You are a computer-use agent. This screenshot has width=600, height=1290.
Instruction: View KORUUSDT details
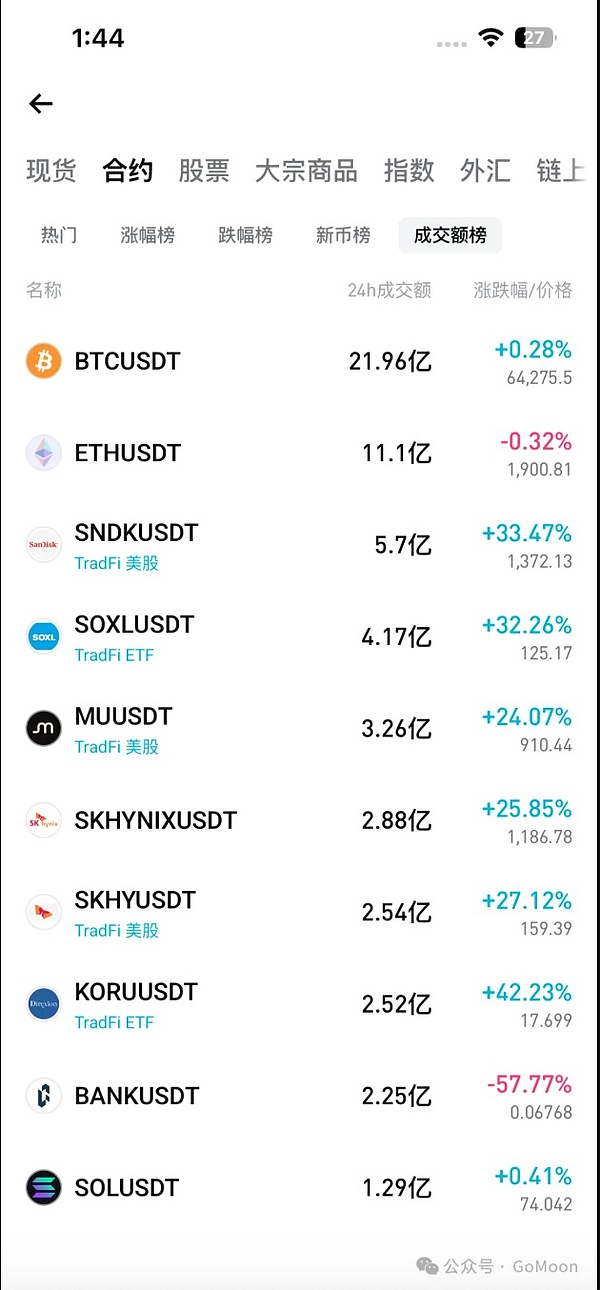tap(300, 1004)
